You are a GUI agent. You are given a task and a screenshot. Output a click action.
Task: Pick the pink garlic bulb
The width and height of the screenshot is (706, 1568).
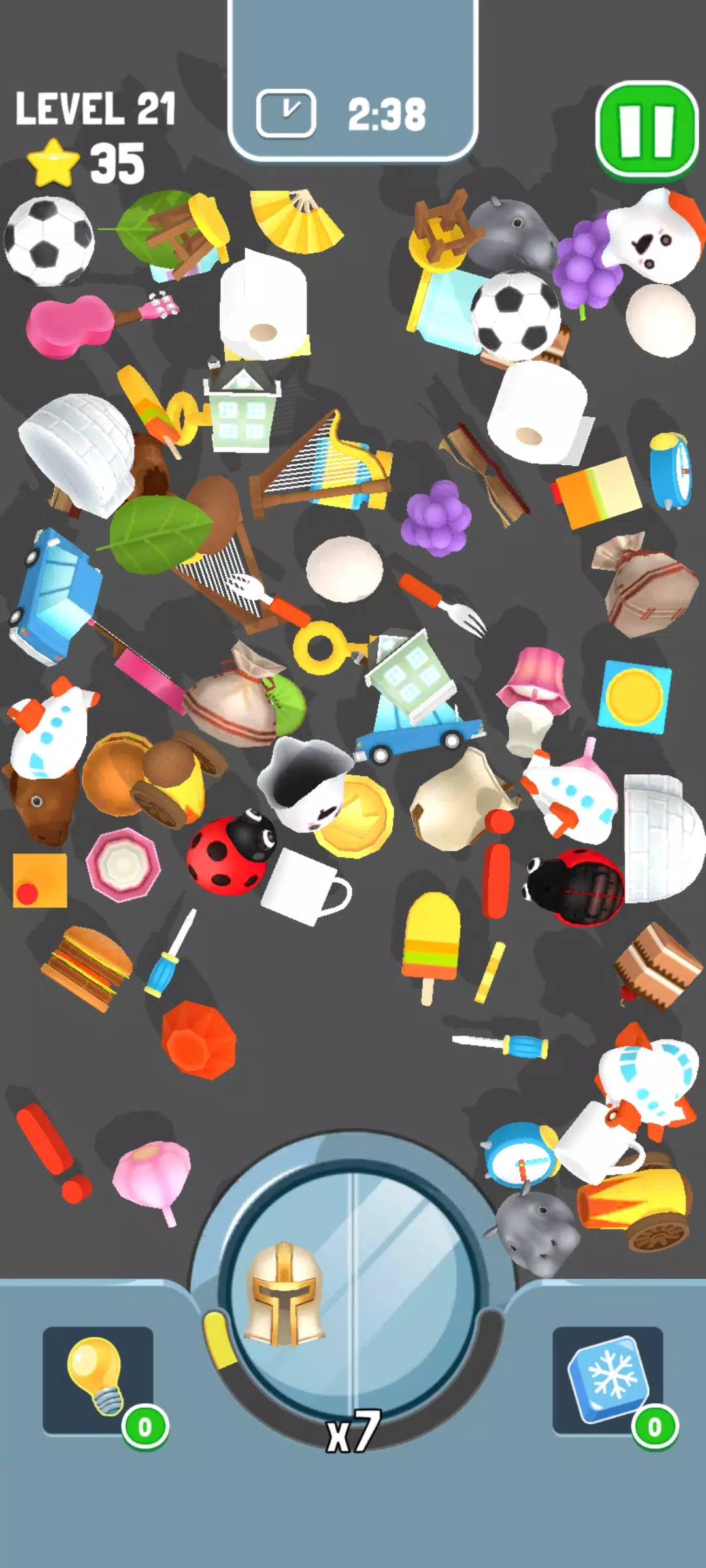(154, 1176)
